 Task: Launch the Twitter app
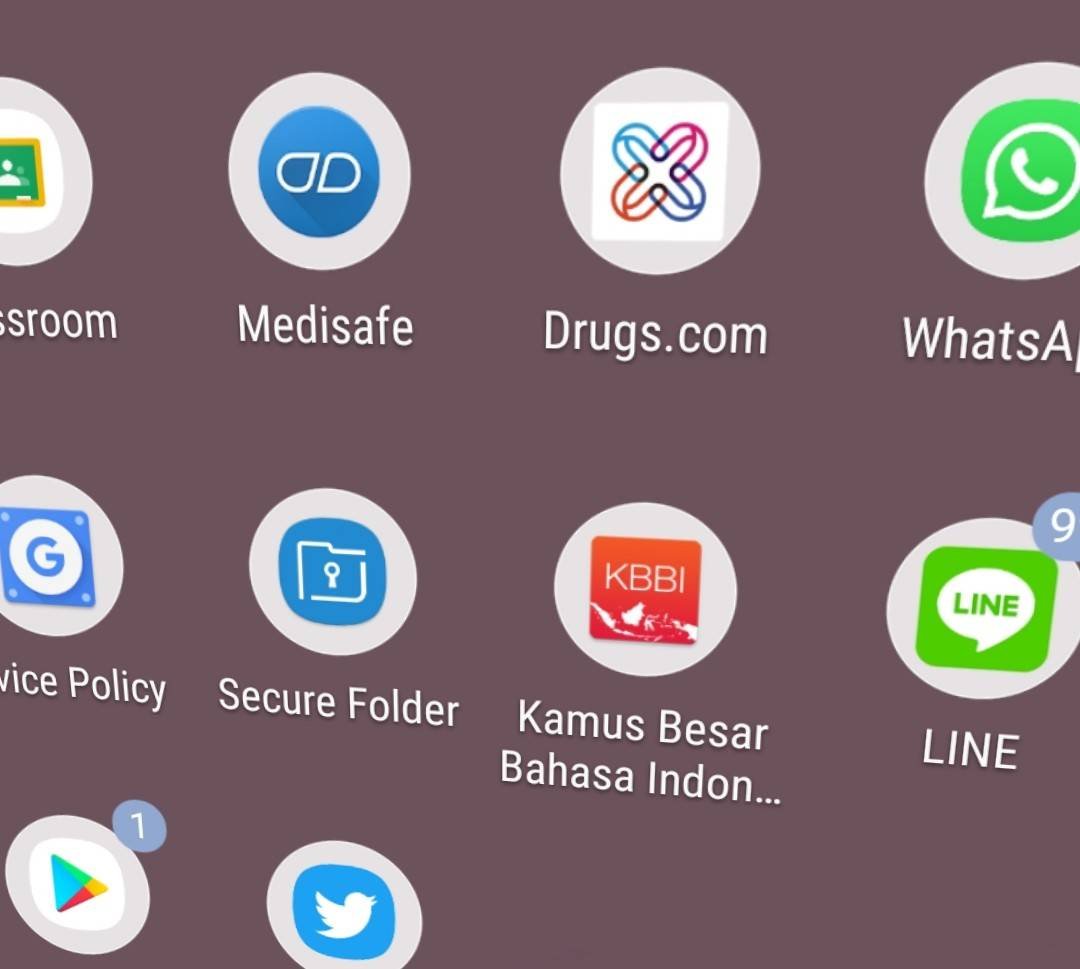click(344, 912)
